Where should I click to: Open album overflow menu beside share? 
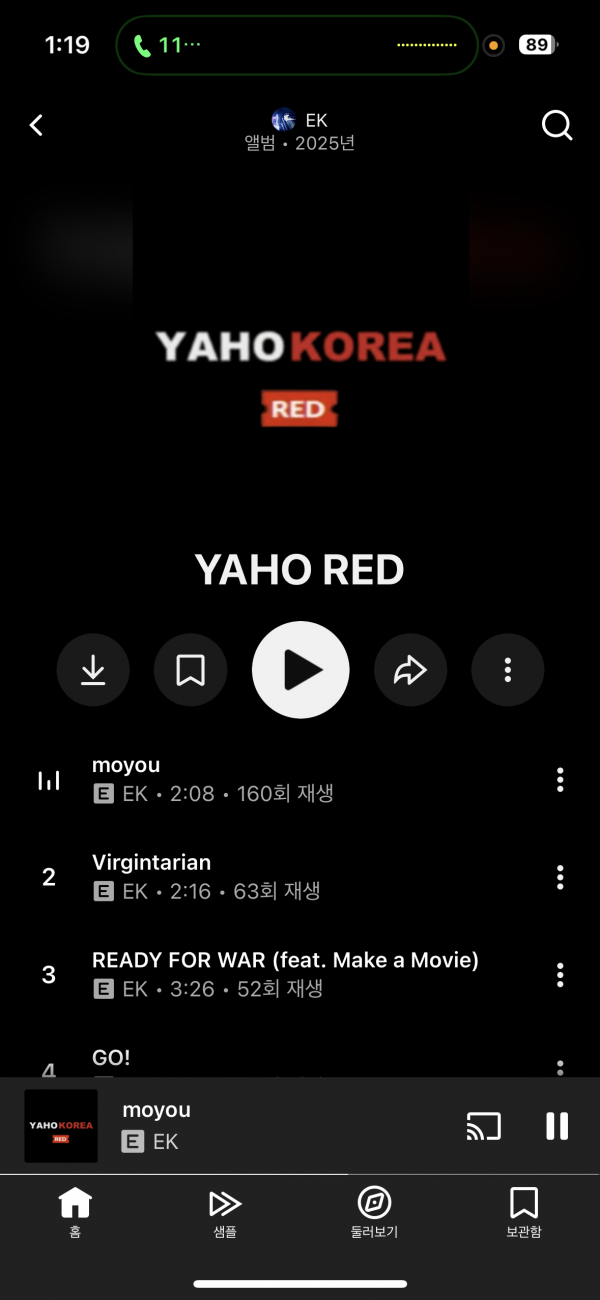point(508,670)
